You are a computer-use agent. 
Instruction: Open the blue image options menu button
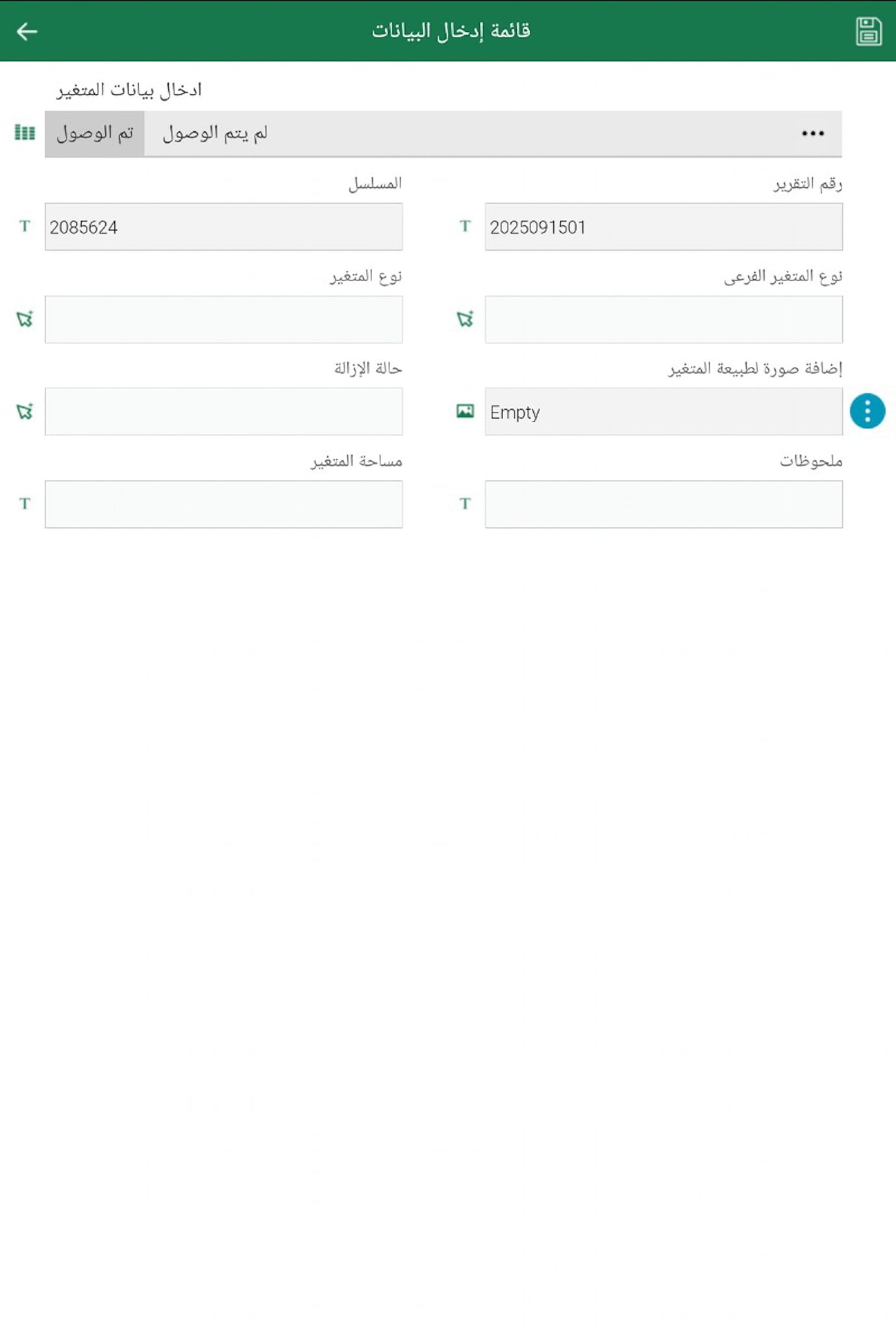tap(867, 411)
